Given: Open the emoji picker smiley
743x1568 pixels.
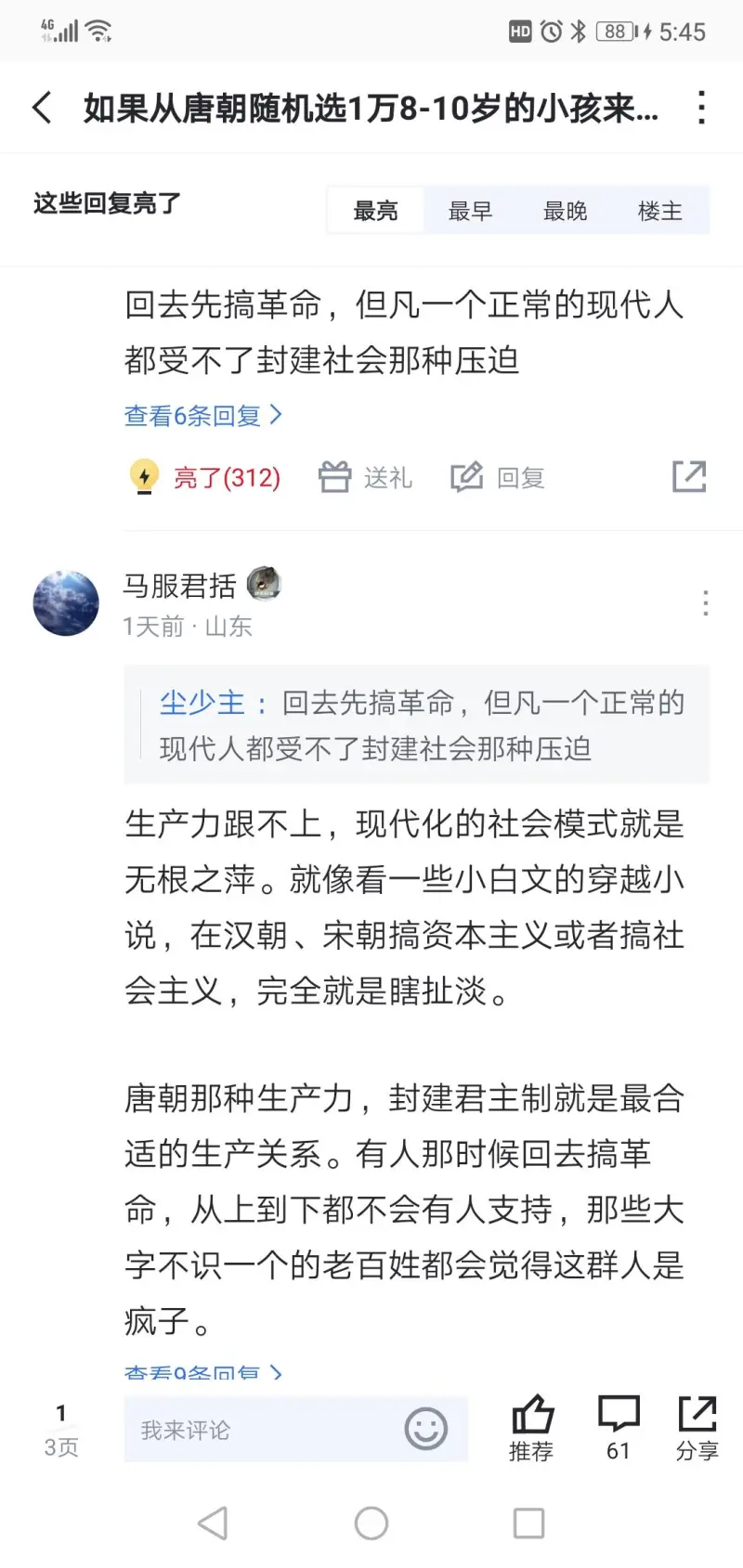Looking at the screenshot, I should (426, 1430).
